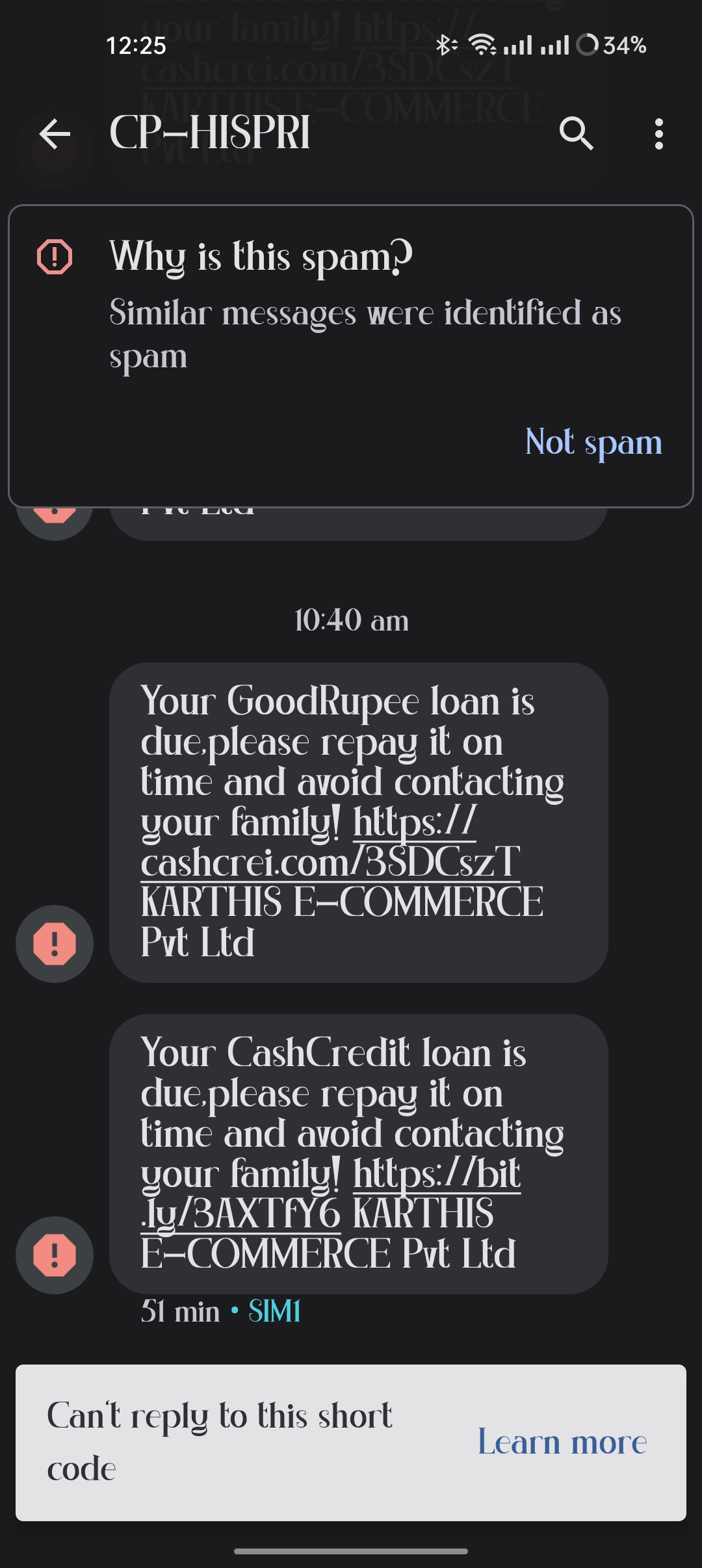Open the cashcrei.com link in GoodRupee message
Viewport: 702px width, 1568px height.
click(330, 862)
